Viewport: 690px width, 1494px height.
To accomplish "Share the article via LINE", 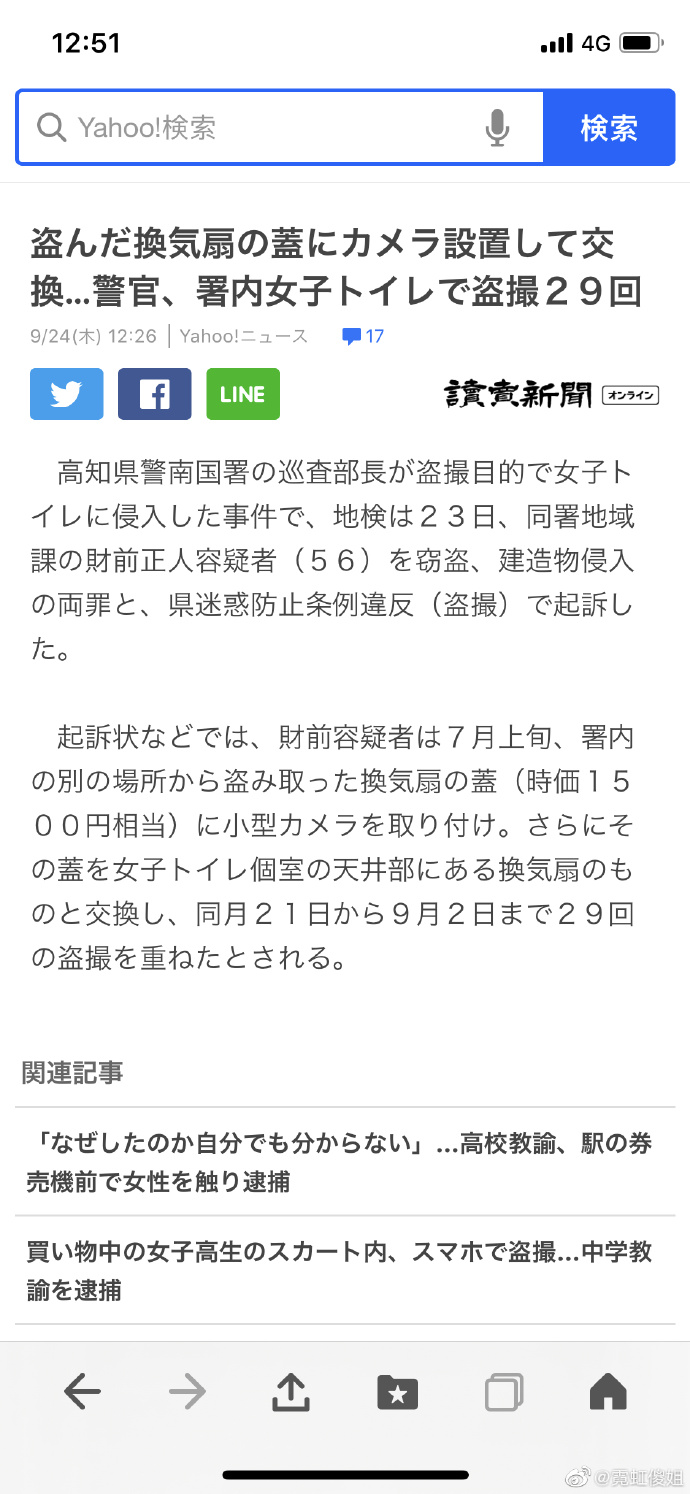I will 243,394.
